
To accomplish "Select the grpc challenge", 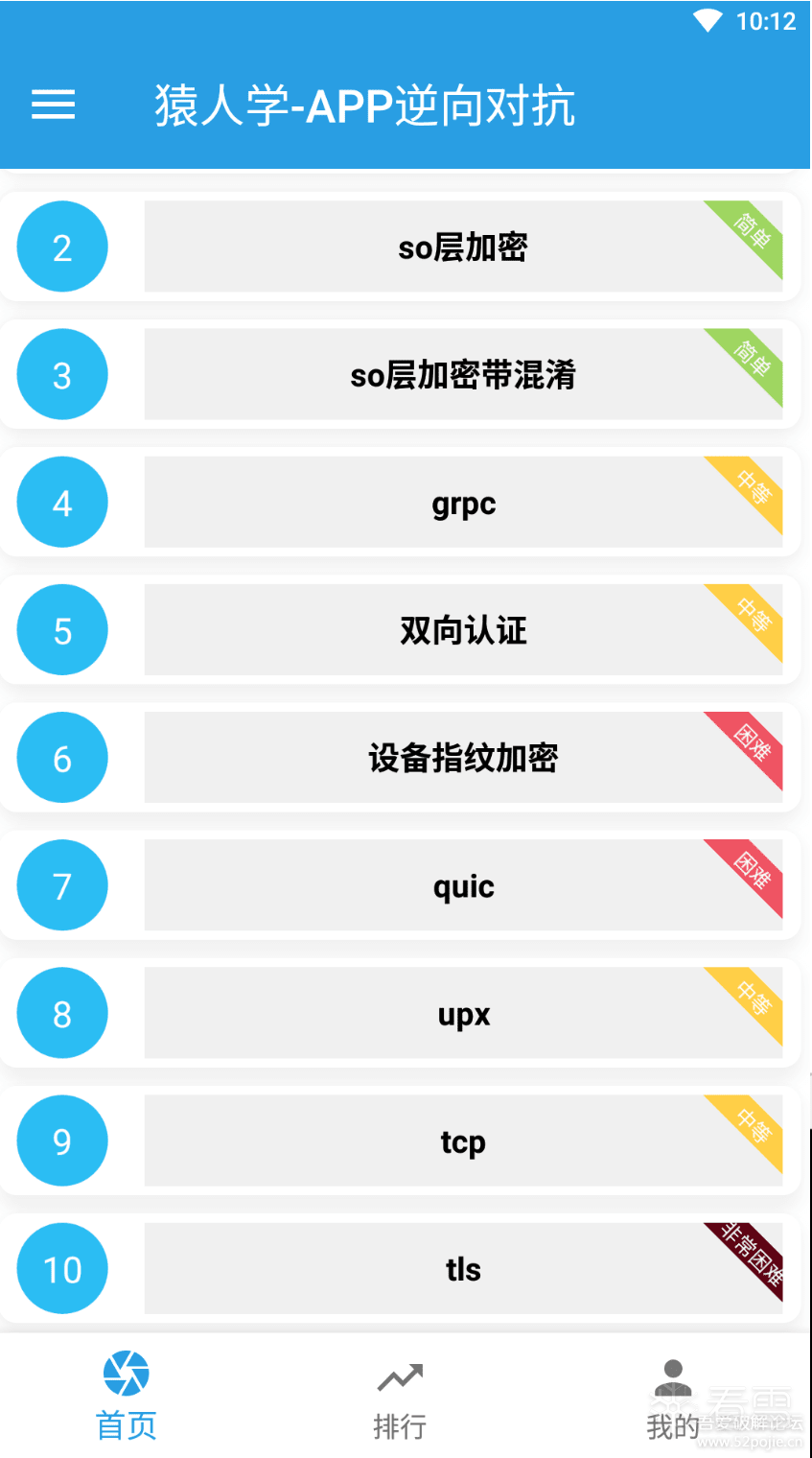I will 463,503.
